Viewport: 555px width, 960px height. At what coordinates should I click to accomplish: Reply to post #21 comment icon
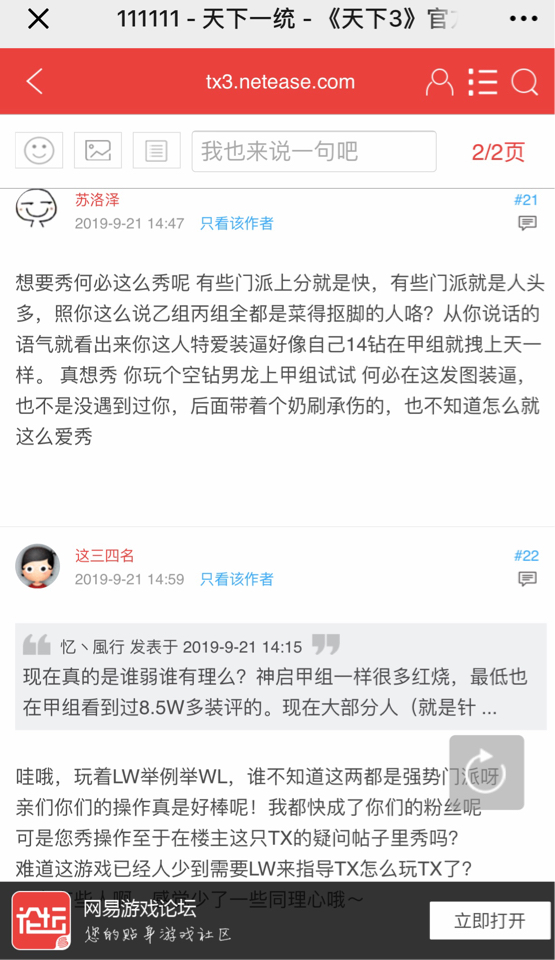coord(527,223)
